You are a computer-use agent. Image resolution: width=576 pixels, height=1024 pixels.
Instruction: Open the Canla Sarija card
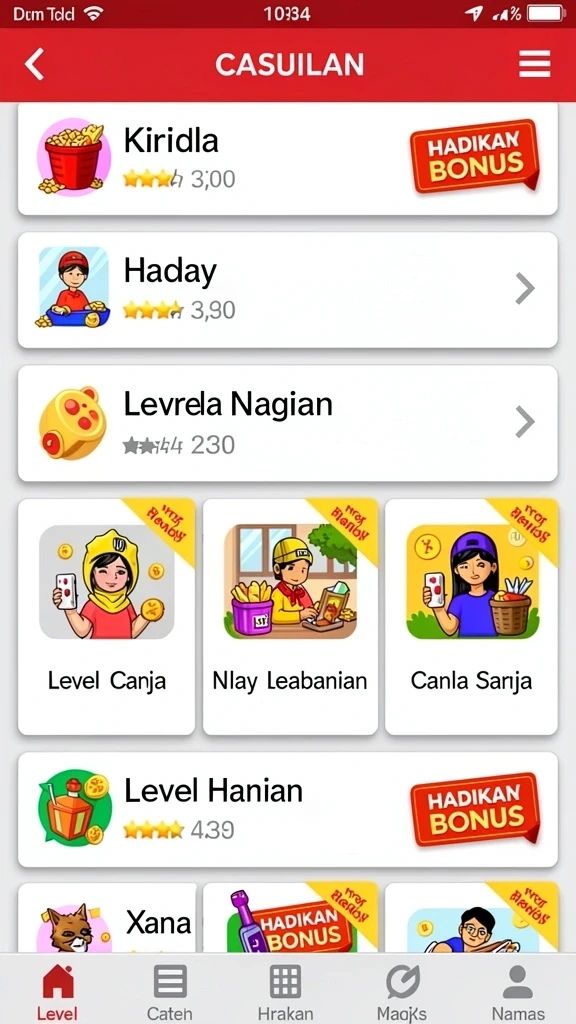point(472,616)
